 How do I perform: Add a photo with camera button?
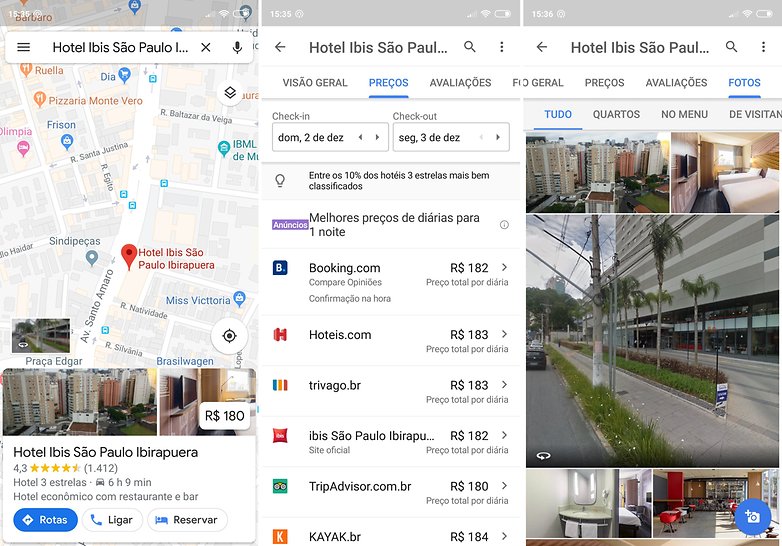(753, 517)
